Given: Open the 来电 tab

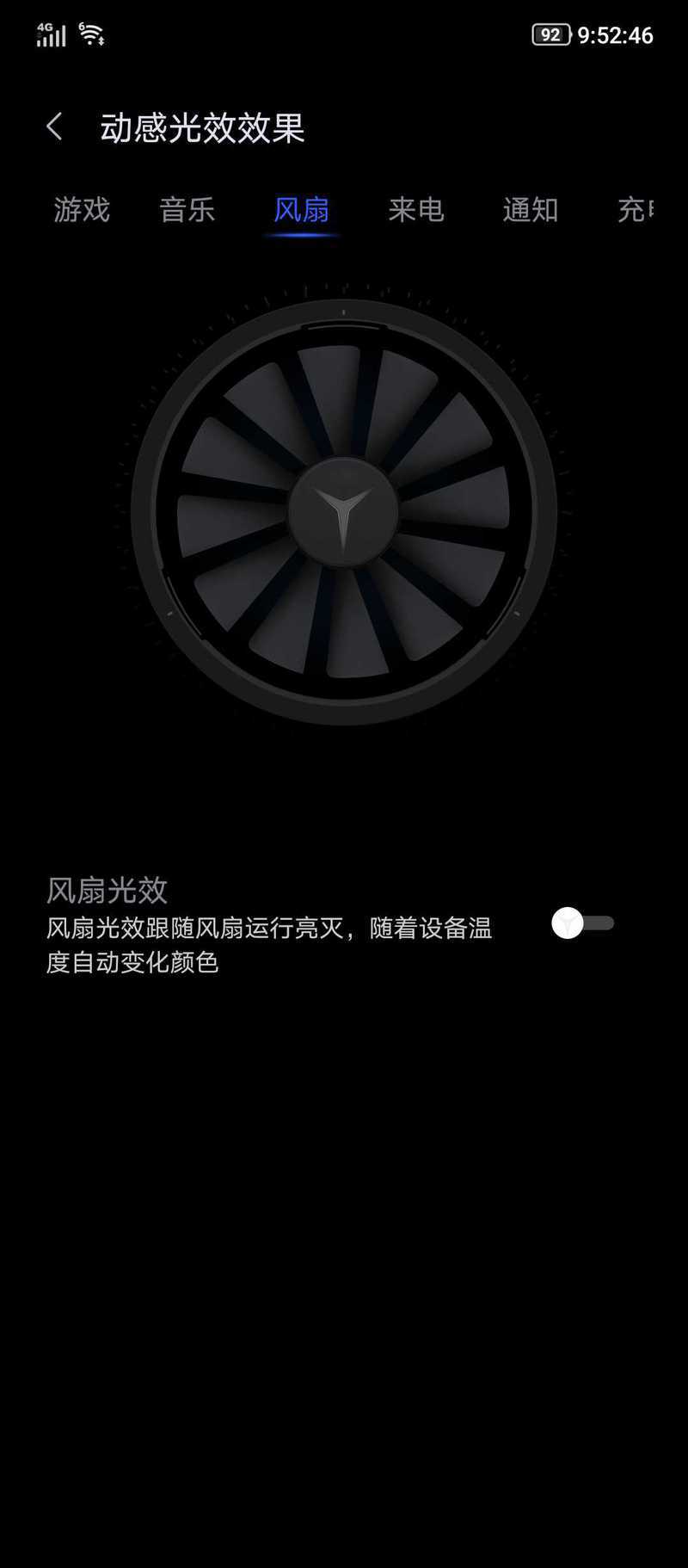Looking at the screenshot, I should click(415, 209).
